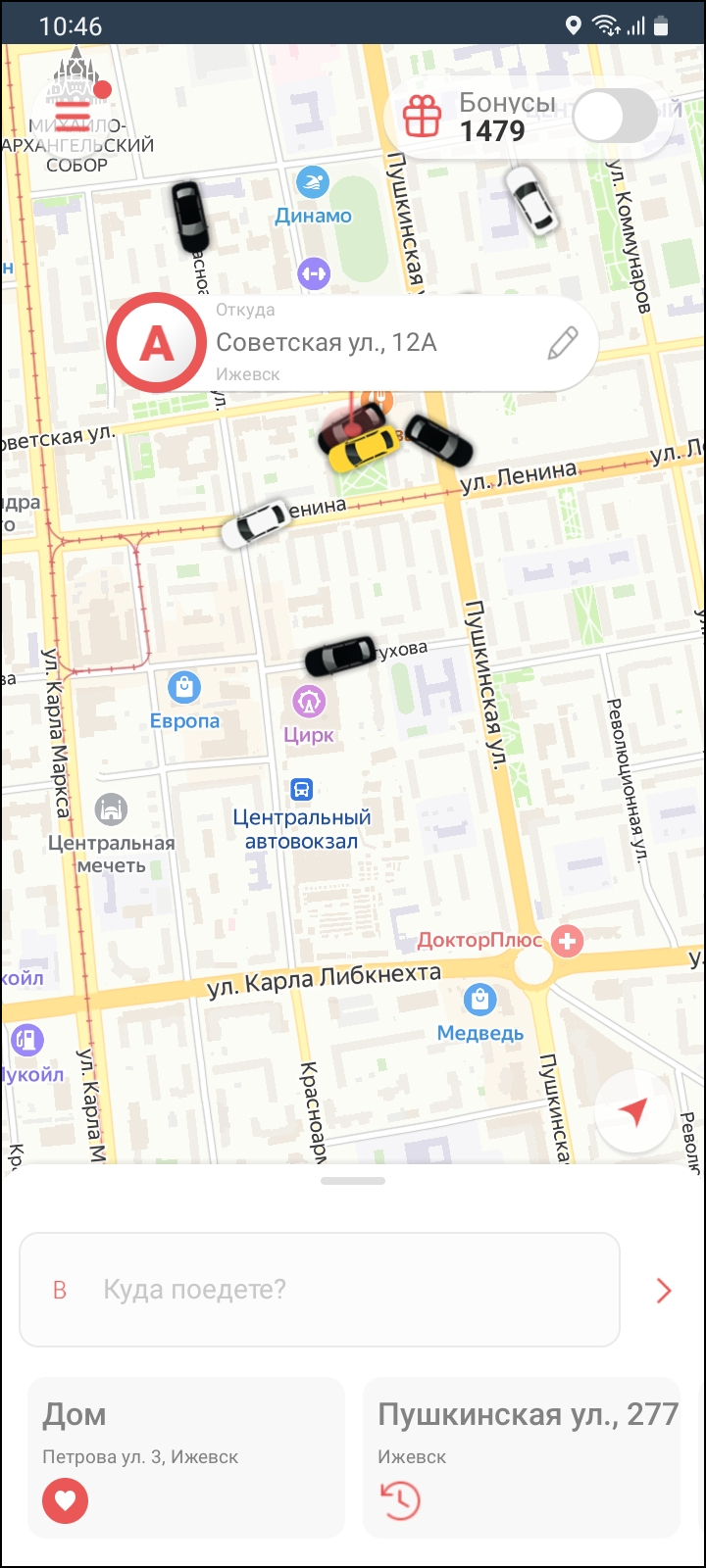Tap the Куда поедете? destination field
This screenshot has height=1568, width=706.
click(x=320, y=1290)
